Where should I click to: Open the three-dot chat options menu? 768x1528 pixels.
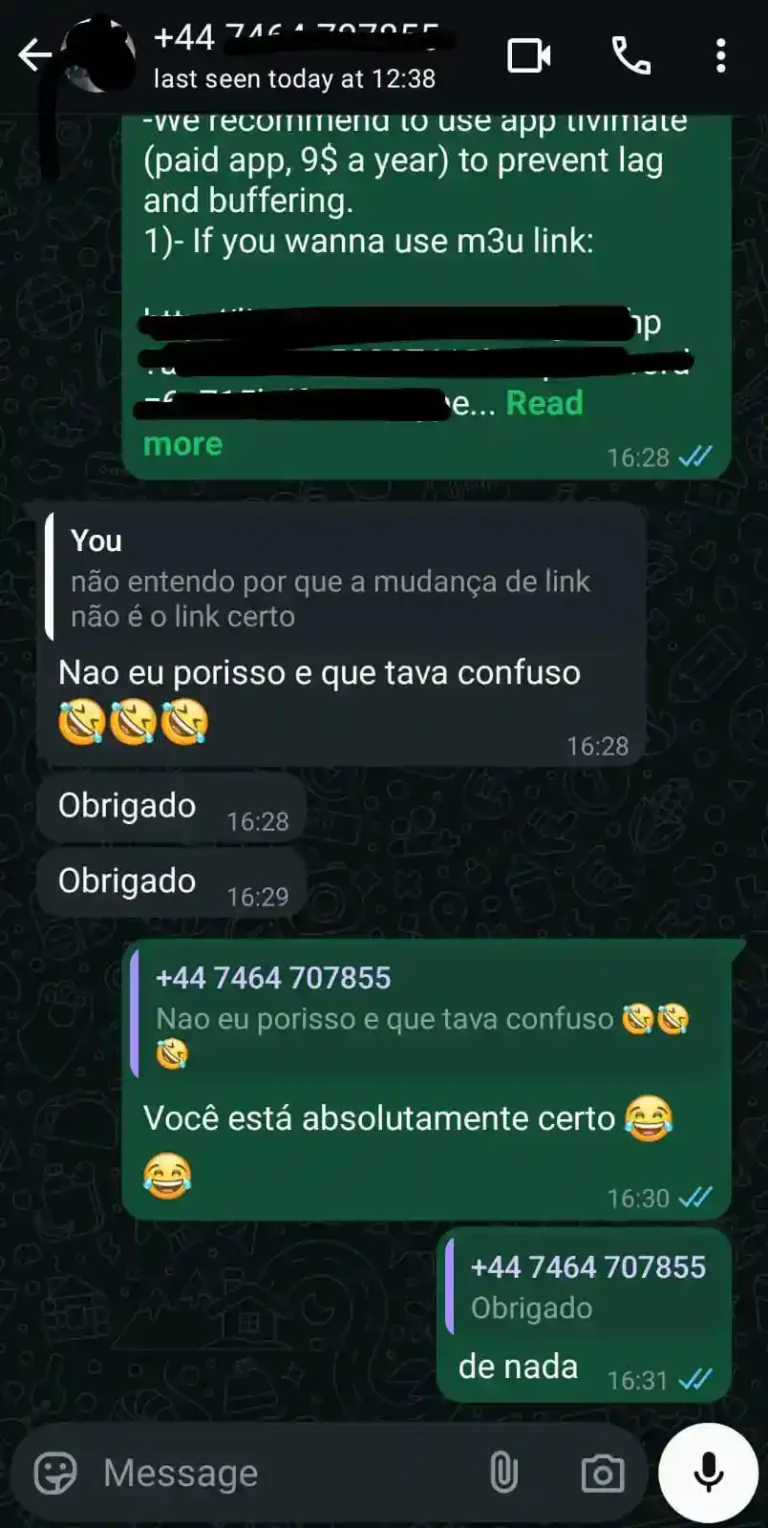(722, 56)
